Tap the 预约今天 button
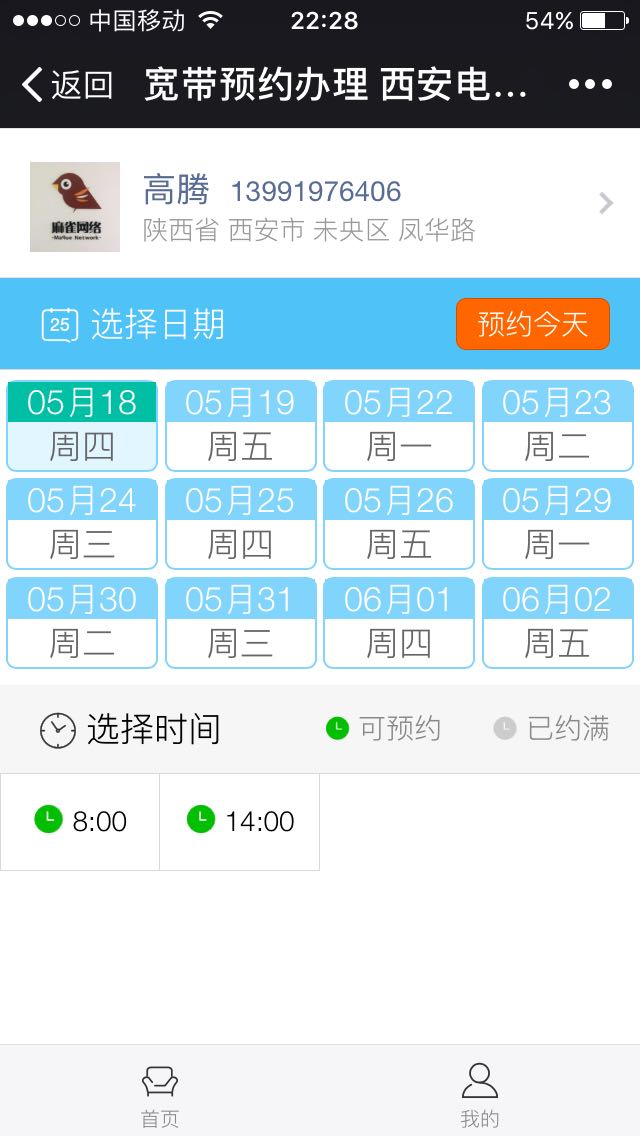The width and height of the screenshot is (640, 1136). 532,324
